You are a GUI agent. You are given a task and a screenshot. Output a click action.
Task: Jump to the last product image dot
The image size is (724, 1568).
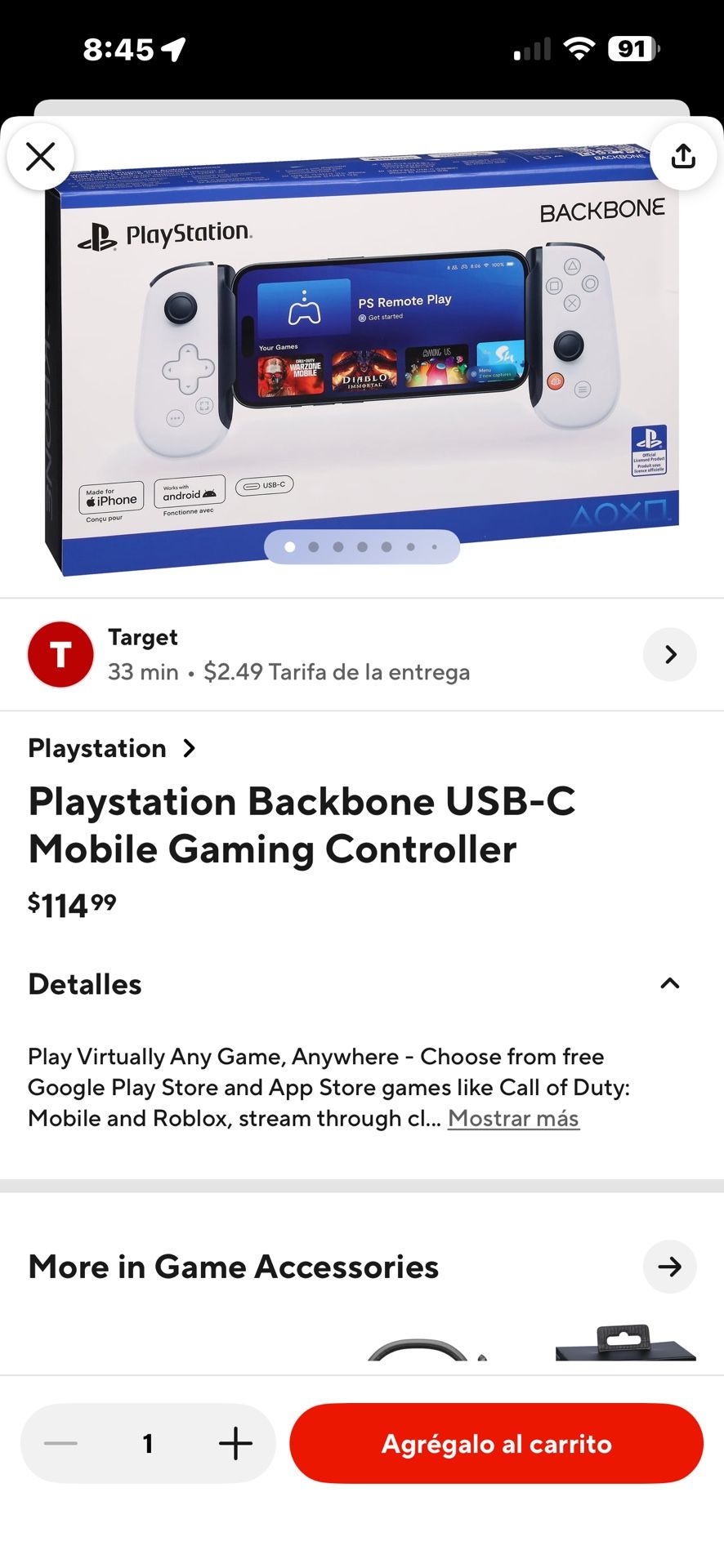click(x=434, y=546)
